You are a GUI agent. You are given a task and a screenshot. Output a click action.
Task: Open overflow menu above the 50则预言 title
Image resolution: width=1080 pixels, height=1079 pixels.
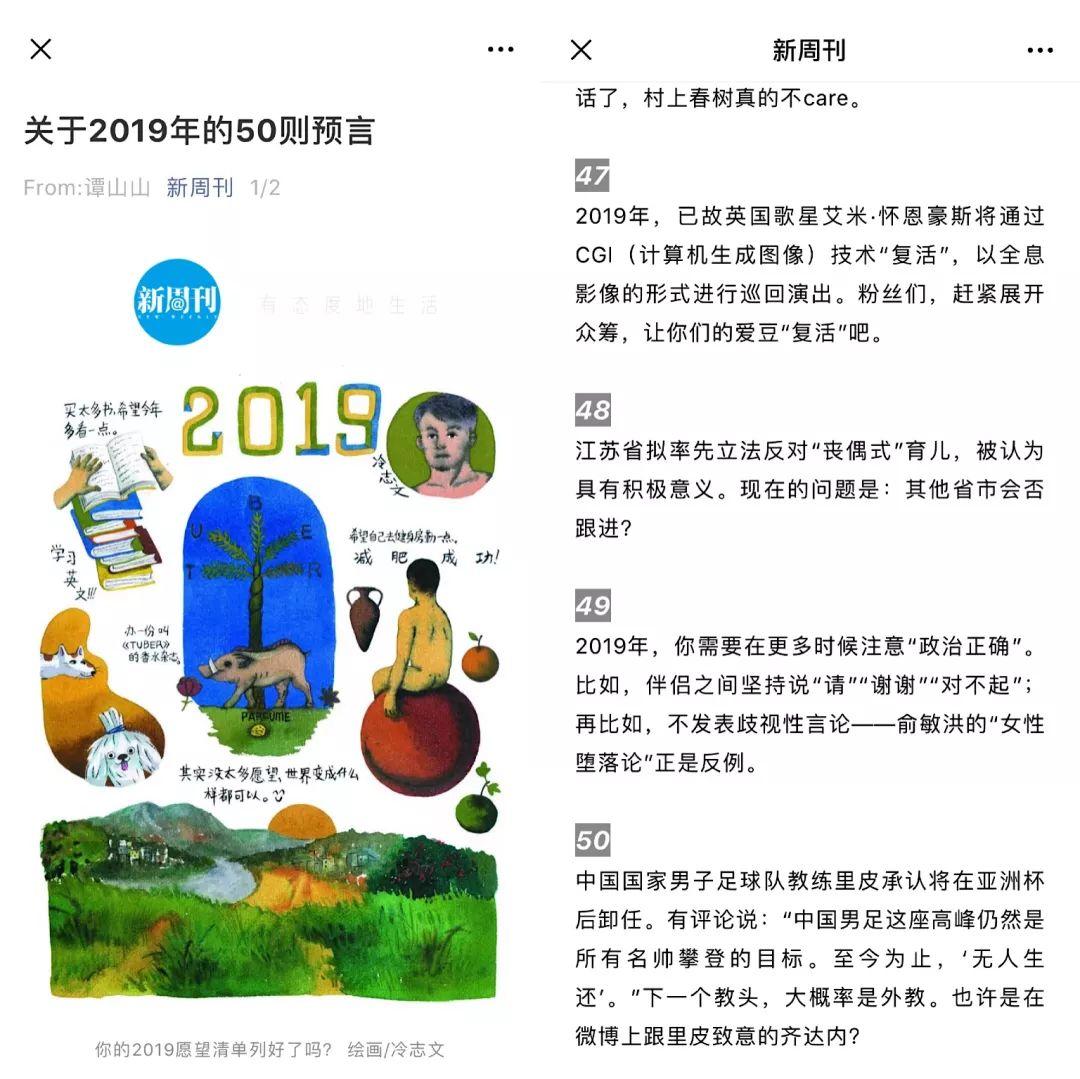click(500, 49)
